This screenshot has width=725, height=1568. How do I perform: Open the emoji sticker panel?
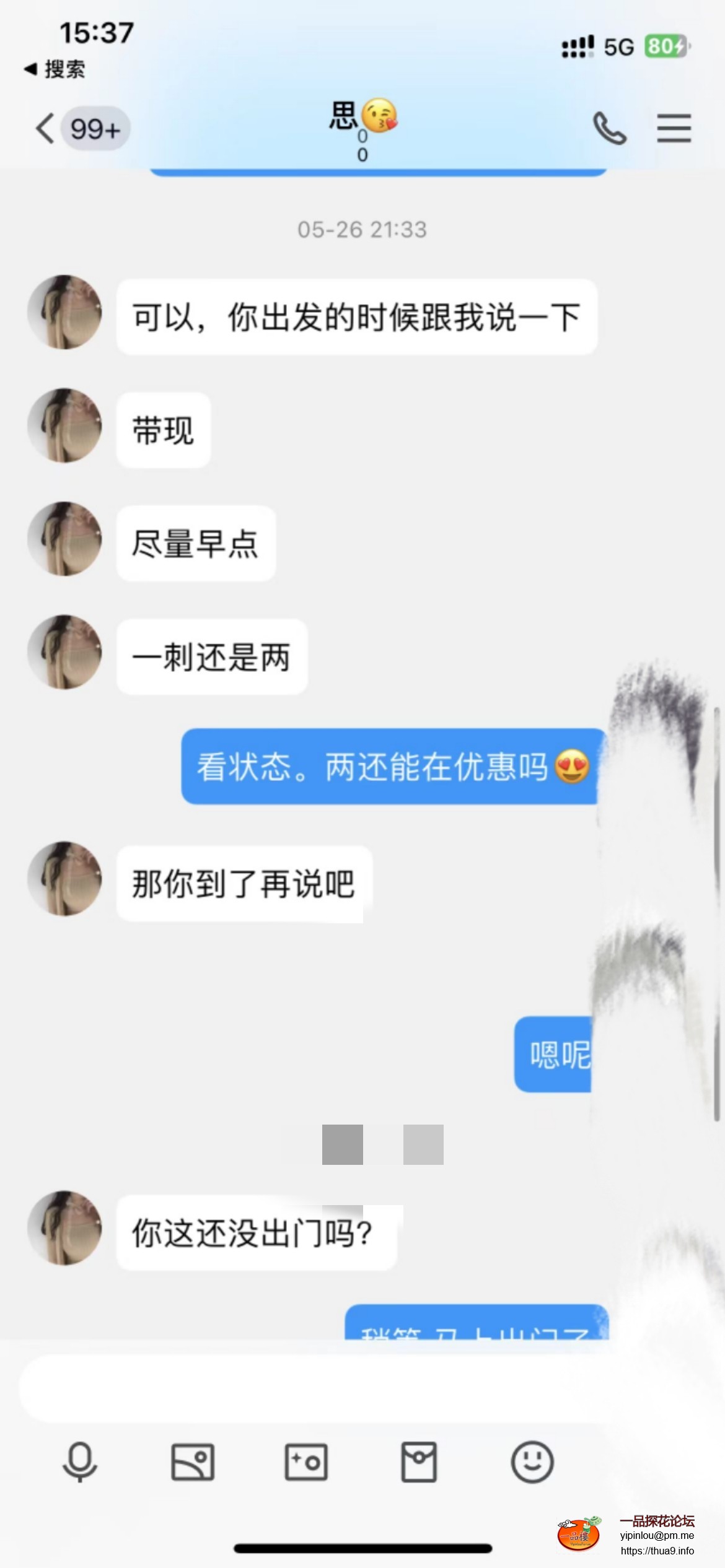[532, 1462]
